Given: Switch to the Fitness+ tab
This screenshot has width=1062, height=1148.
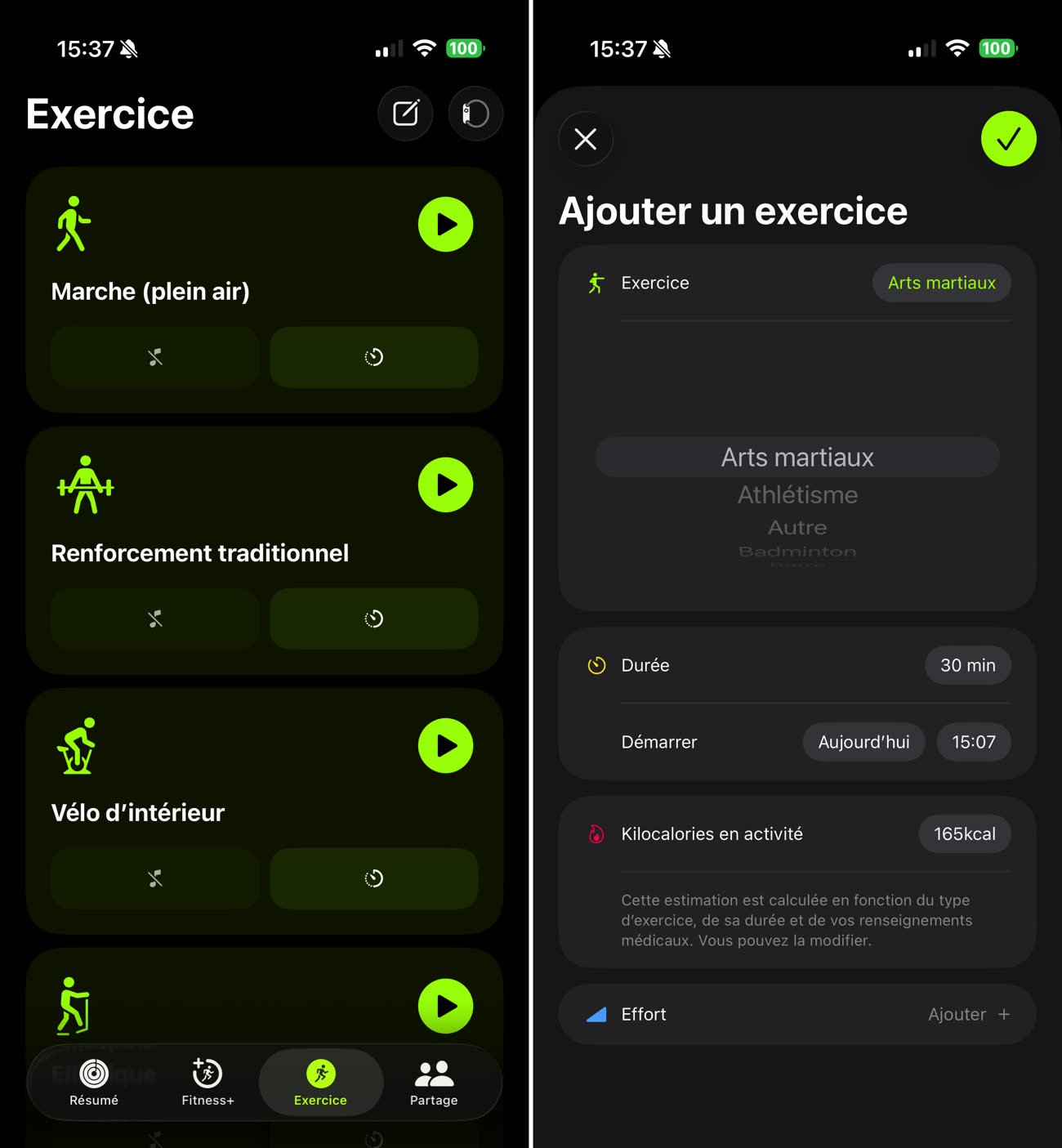Looking at the screenshot, I should 207,1083.
